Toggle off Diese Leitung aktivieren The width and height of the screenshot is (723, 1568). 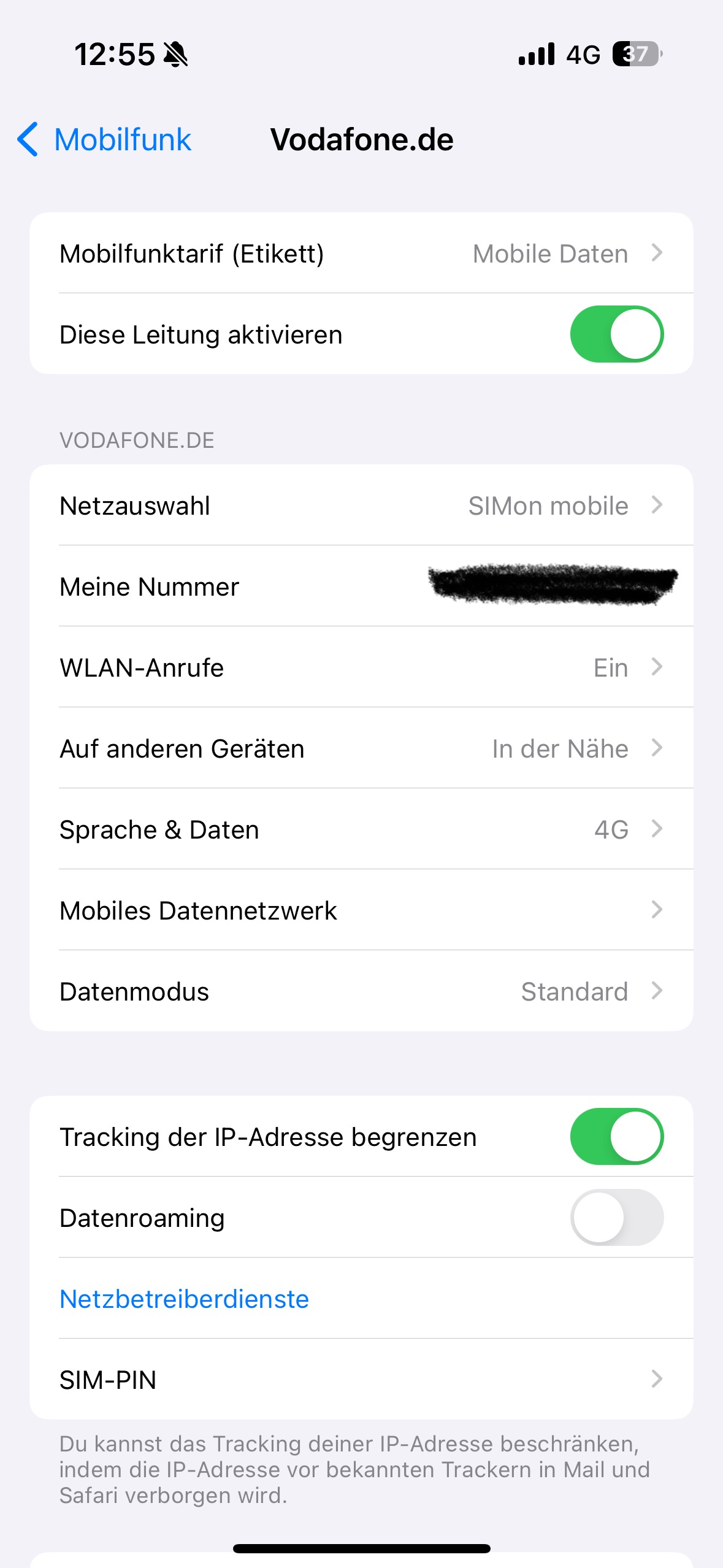click(x=616, y=334)
